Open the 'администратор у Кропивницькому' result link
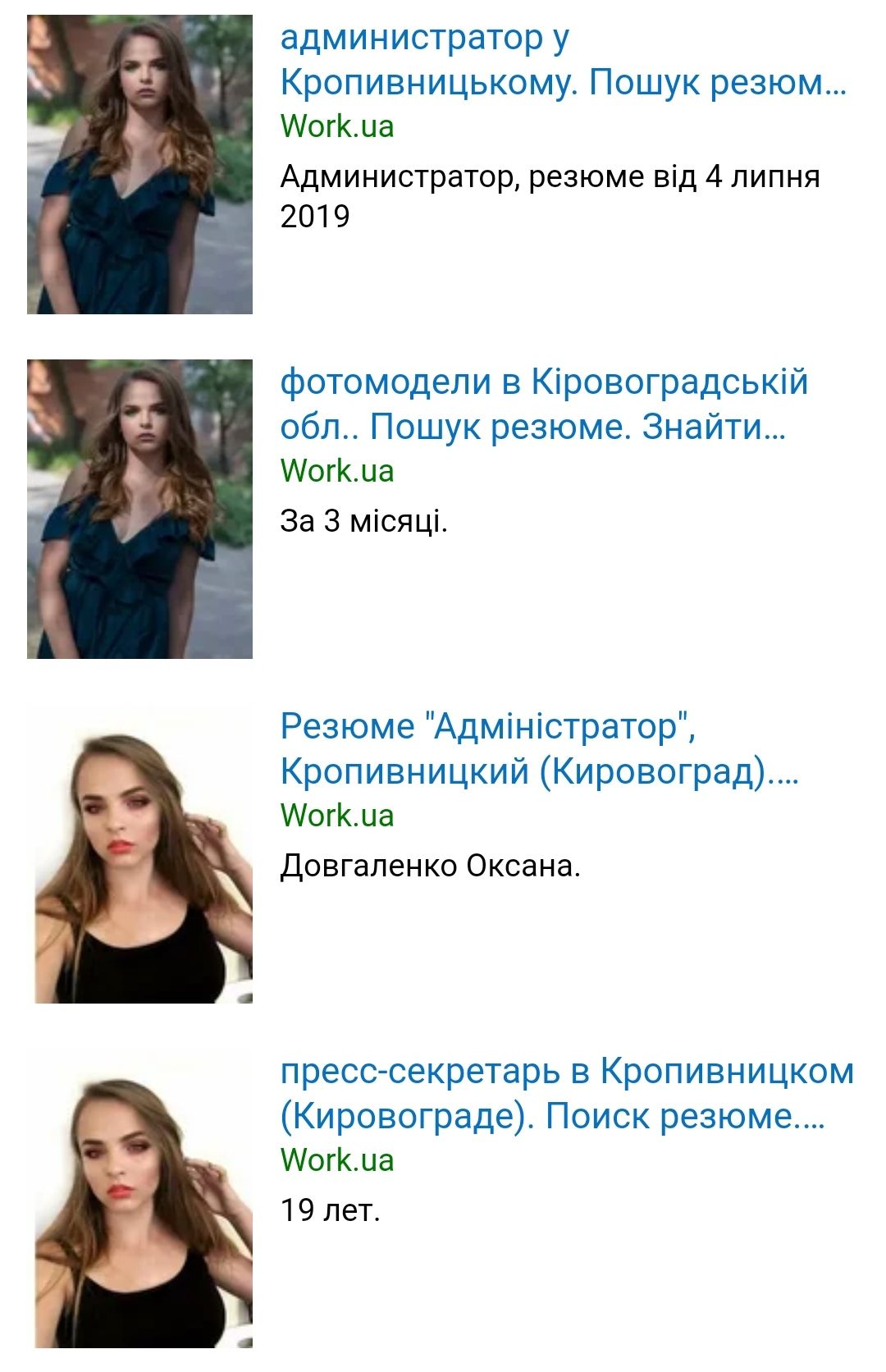 point(563,60)
